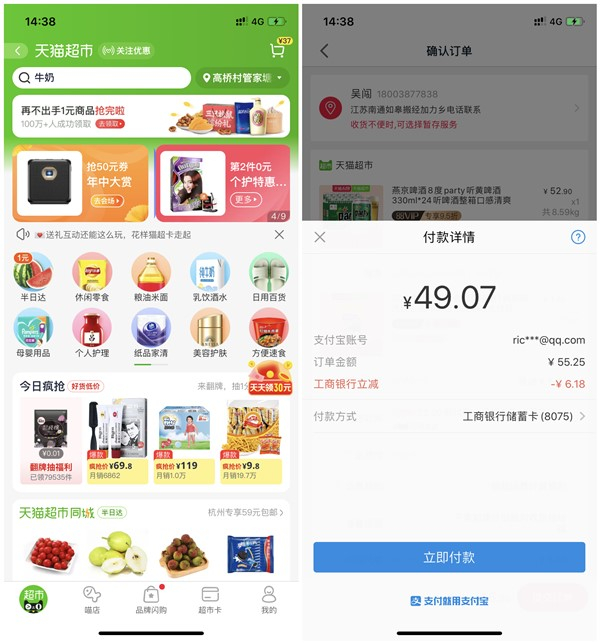Tap the 关注优惠 button
600x644 pixels.
tap(127, 51)
